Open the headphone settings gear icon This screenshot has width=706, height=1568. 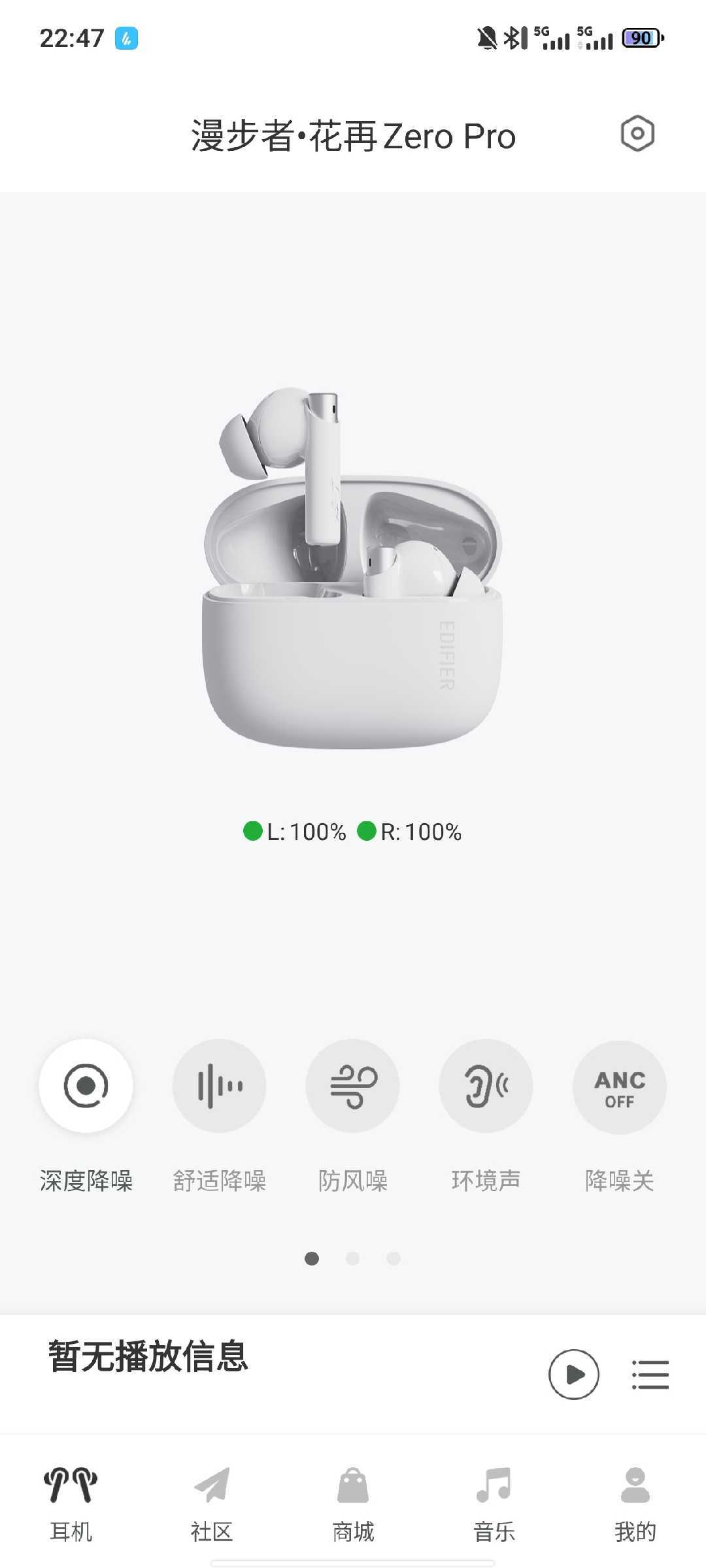(637, 134)
